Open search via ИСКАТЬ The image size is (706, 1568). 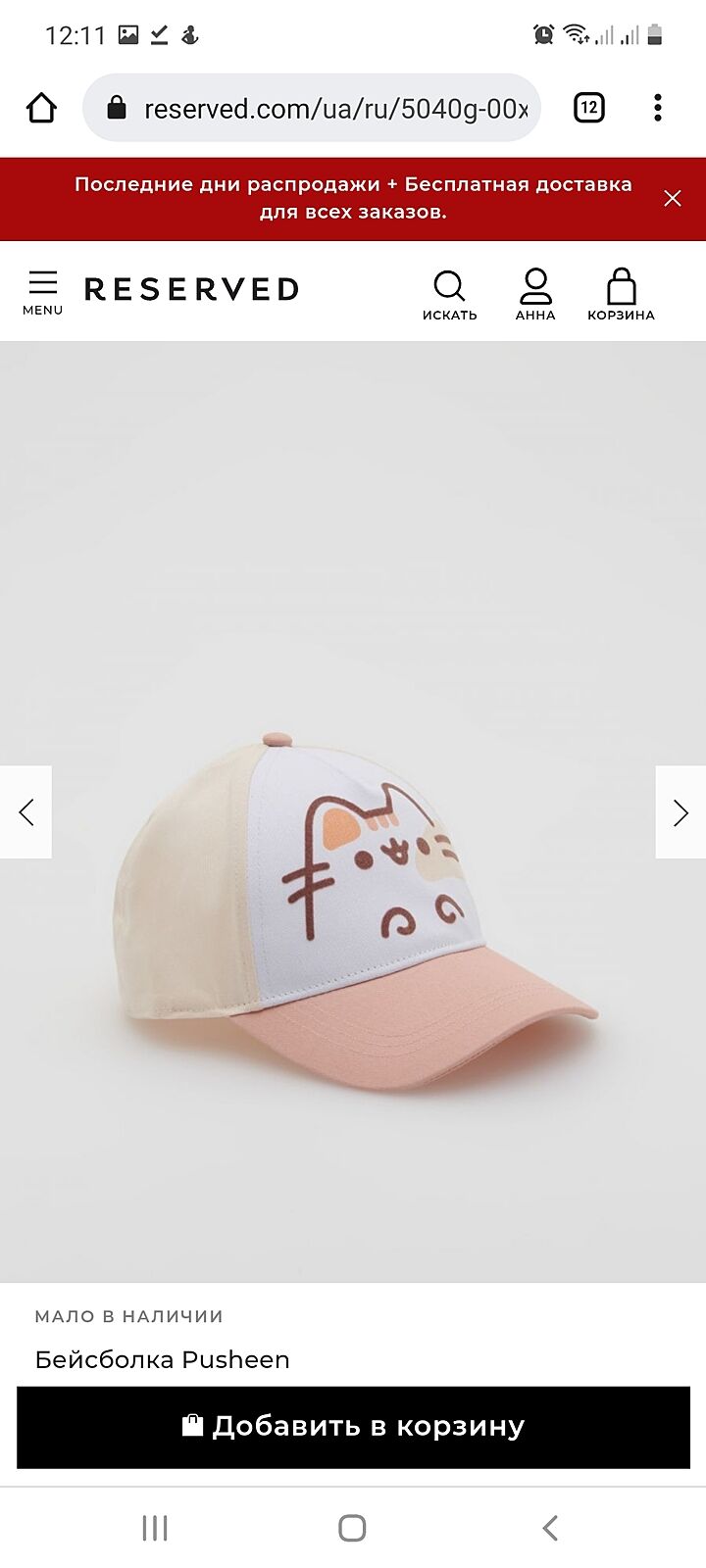point(449,294)
